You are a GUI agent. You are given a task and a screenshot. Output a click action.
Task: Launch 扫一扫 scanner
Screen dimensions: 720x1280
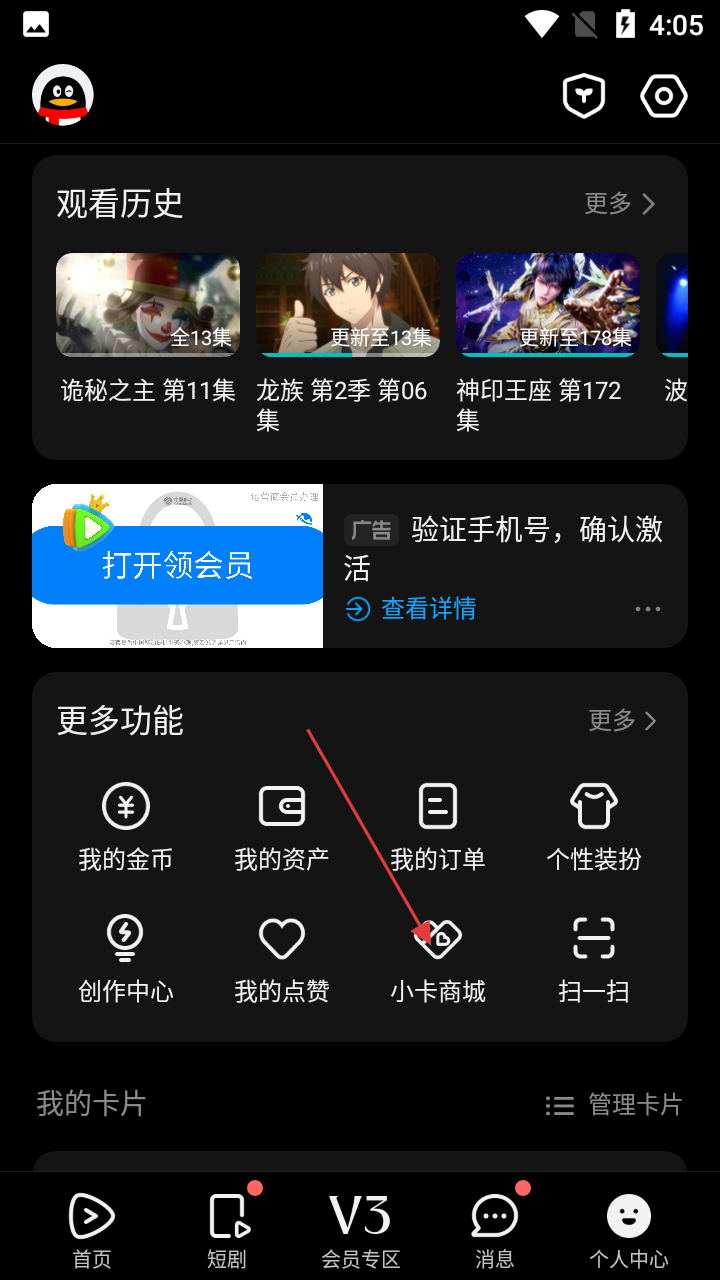pos(594,960)
